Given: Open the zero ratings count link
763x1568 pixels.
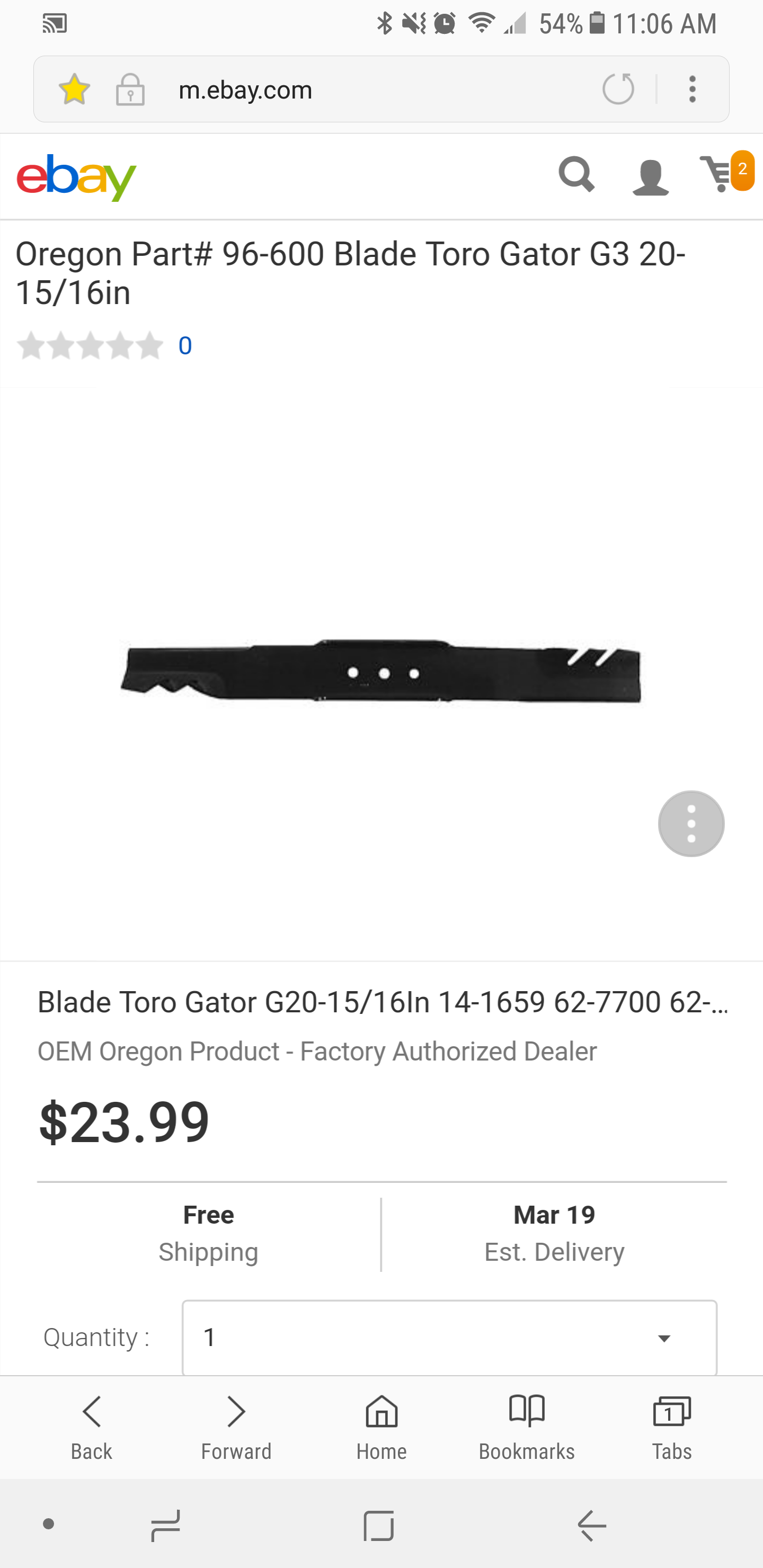Looking at the screenshot, I should pyautogui.click(x=185, y=346).
